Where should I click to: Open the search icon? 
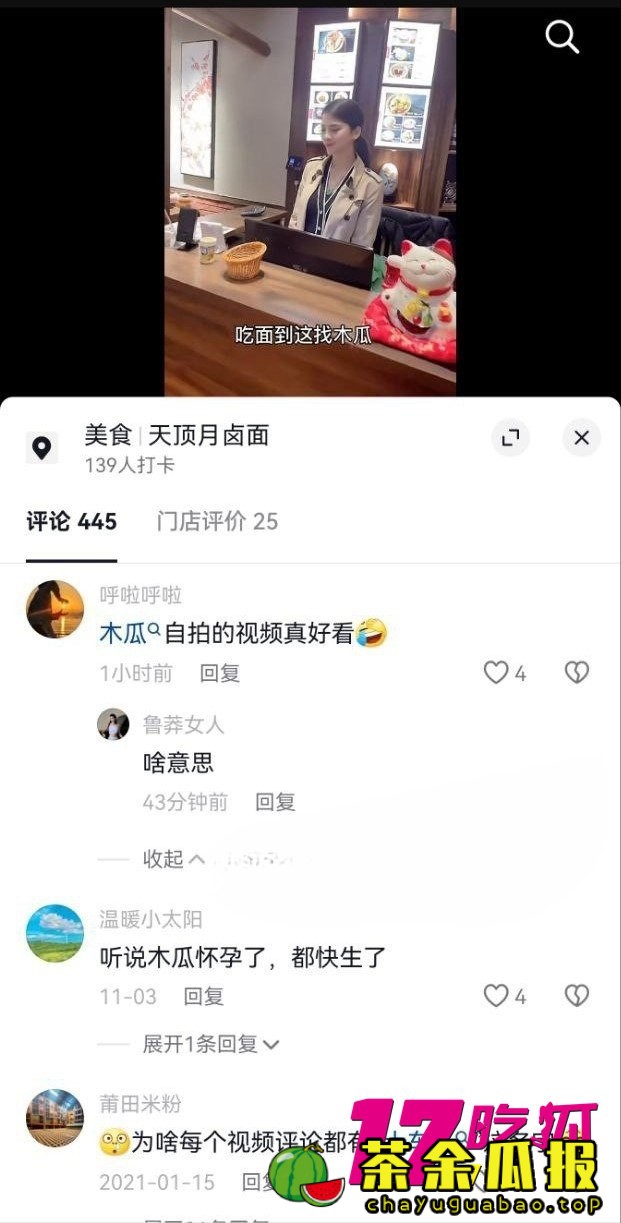click(x=562, y=38)
